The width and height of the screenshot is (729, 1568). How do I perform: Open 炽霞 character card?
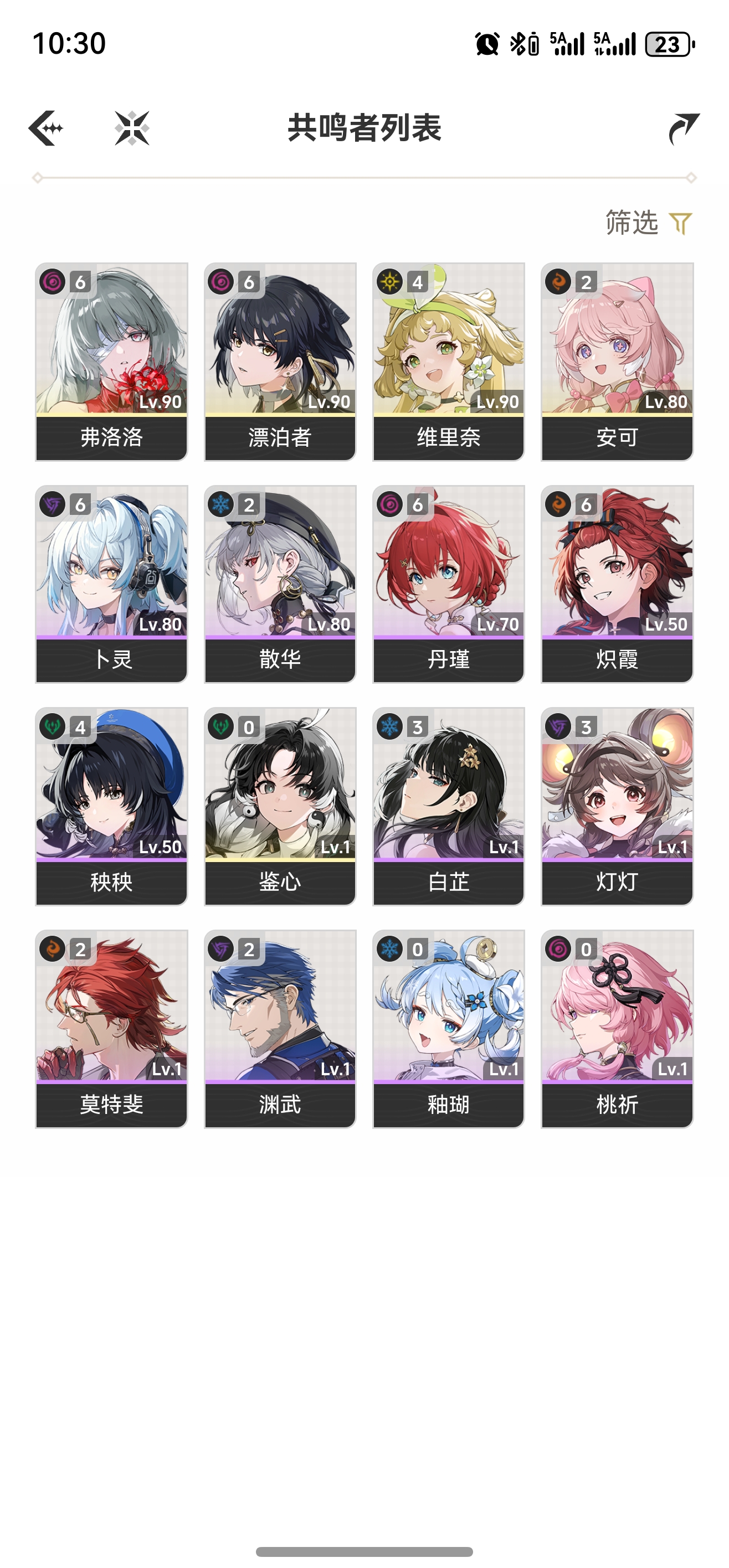(617, 584)
